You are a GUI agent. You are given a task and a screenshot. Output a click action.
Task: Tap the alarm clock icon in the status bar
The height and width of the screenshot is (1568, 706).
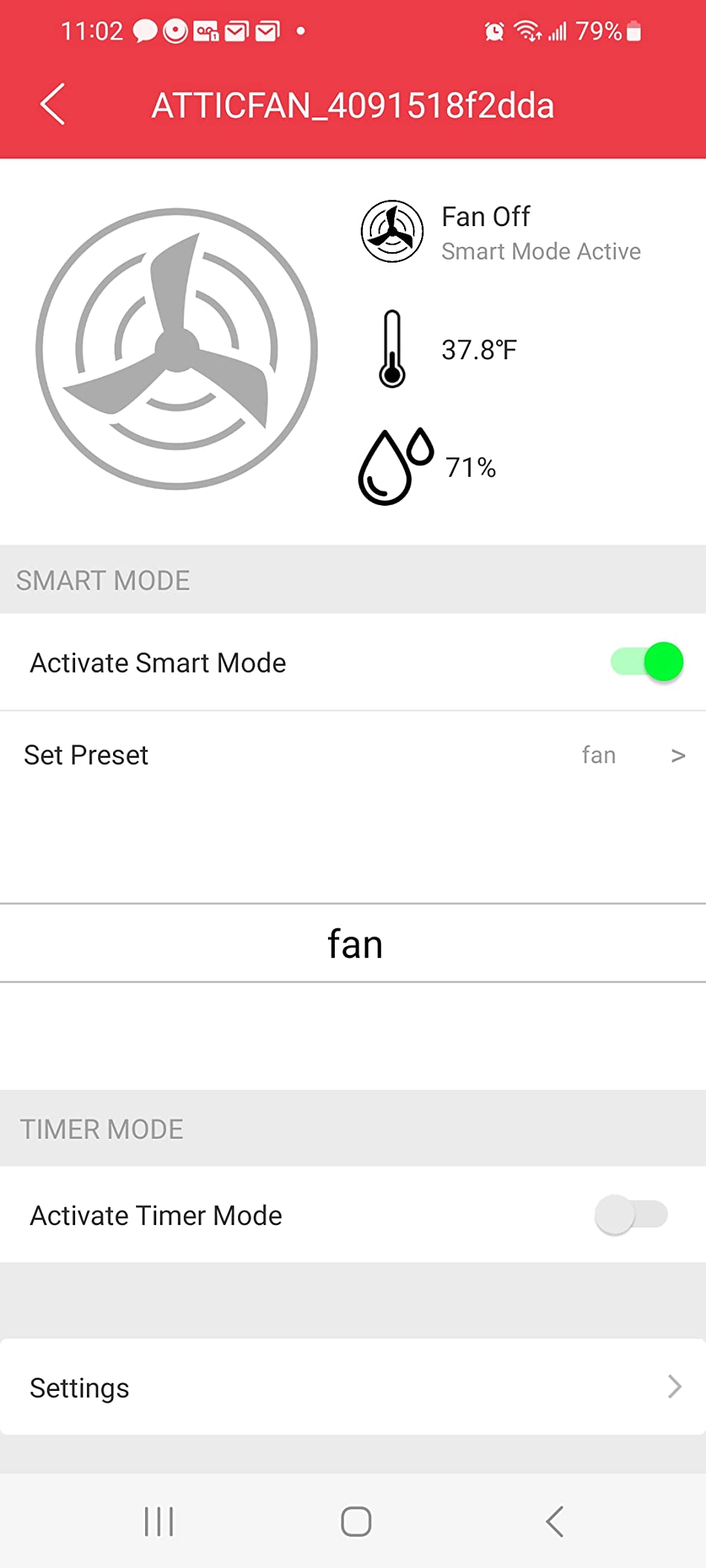click(493, 31)
